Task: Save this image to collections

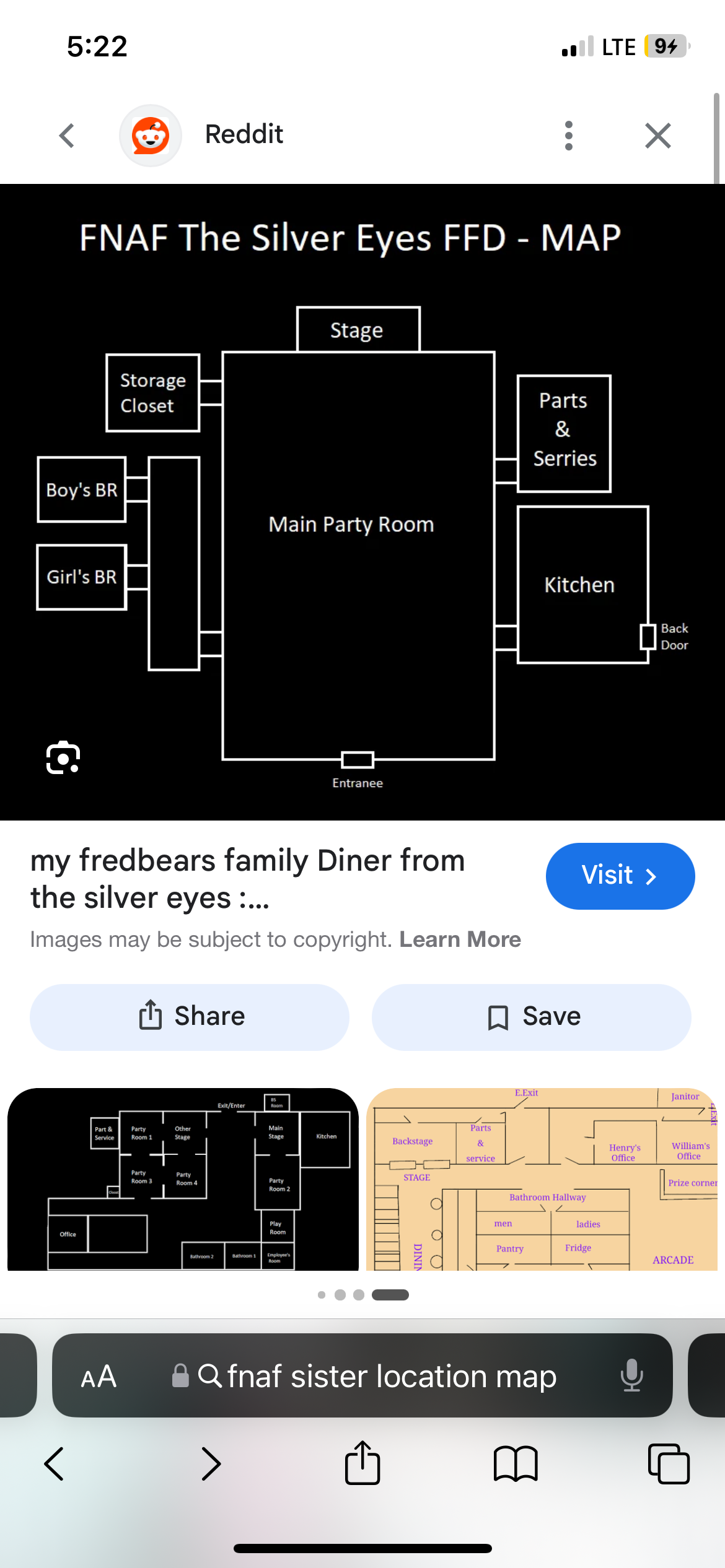Action: pos(532,1017)
